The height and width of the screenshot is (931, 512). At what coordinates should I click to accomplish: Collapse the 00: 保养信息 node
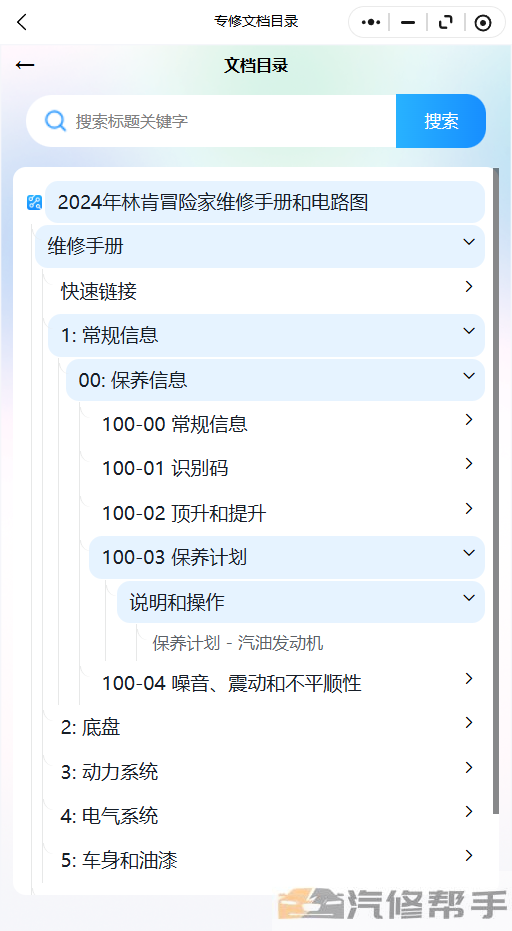276,380
